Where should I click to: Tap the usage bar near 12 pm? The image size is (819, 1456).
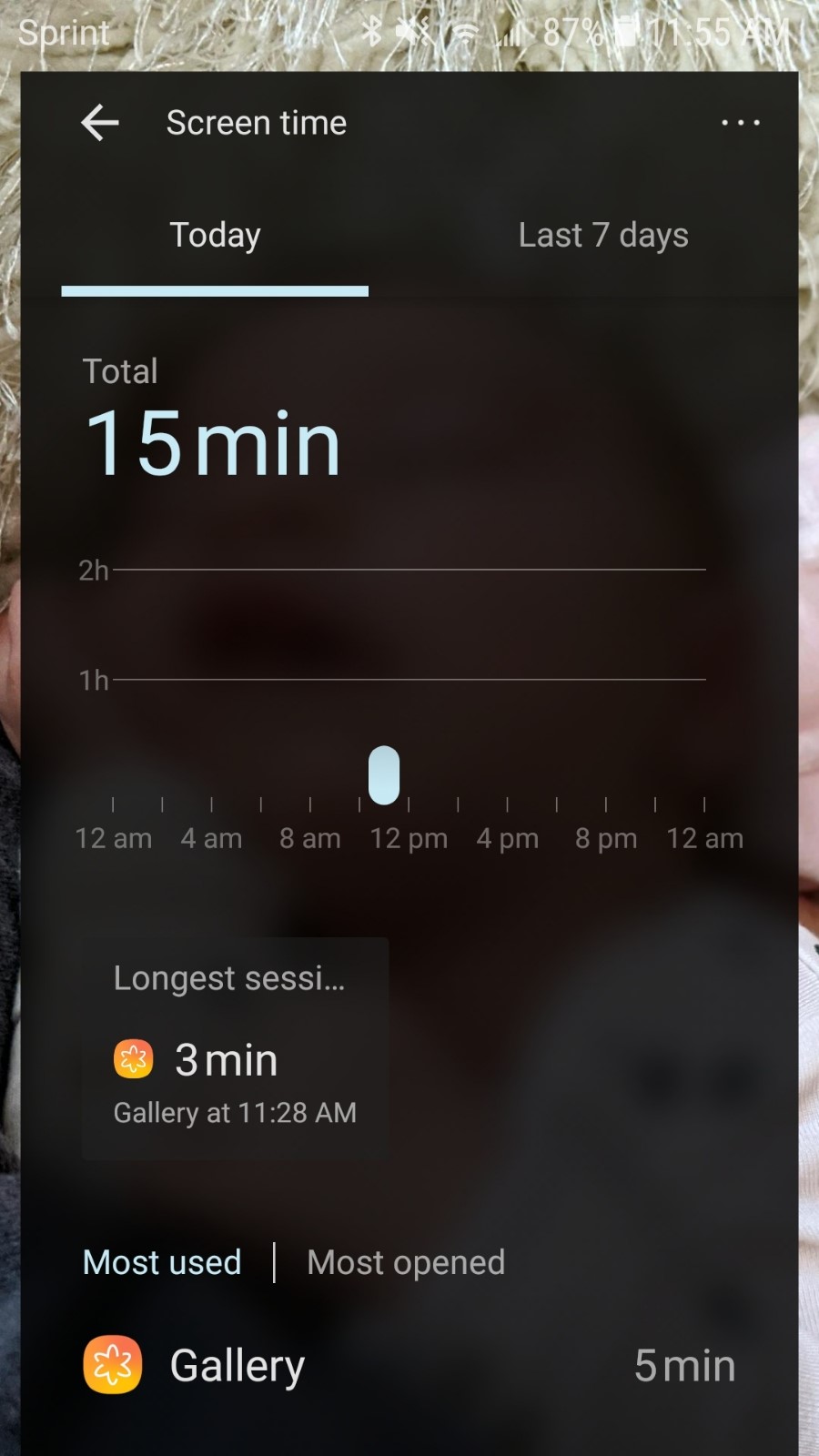pos(384,775)
